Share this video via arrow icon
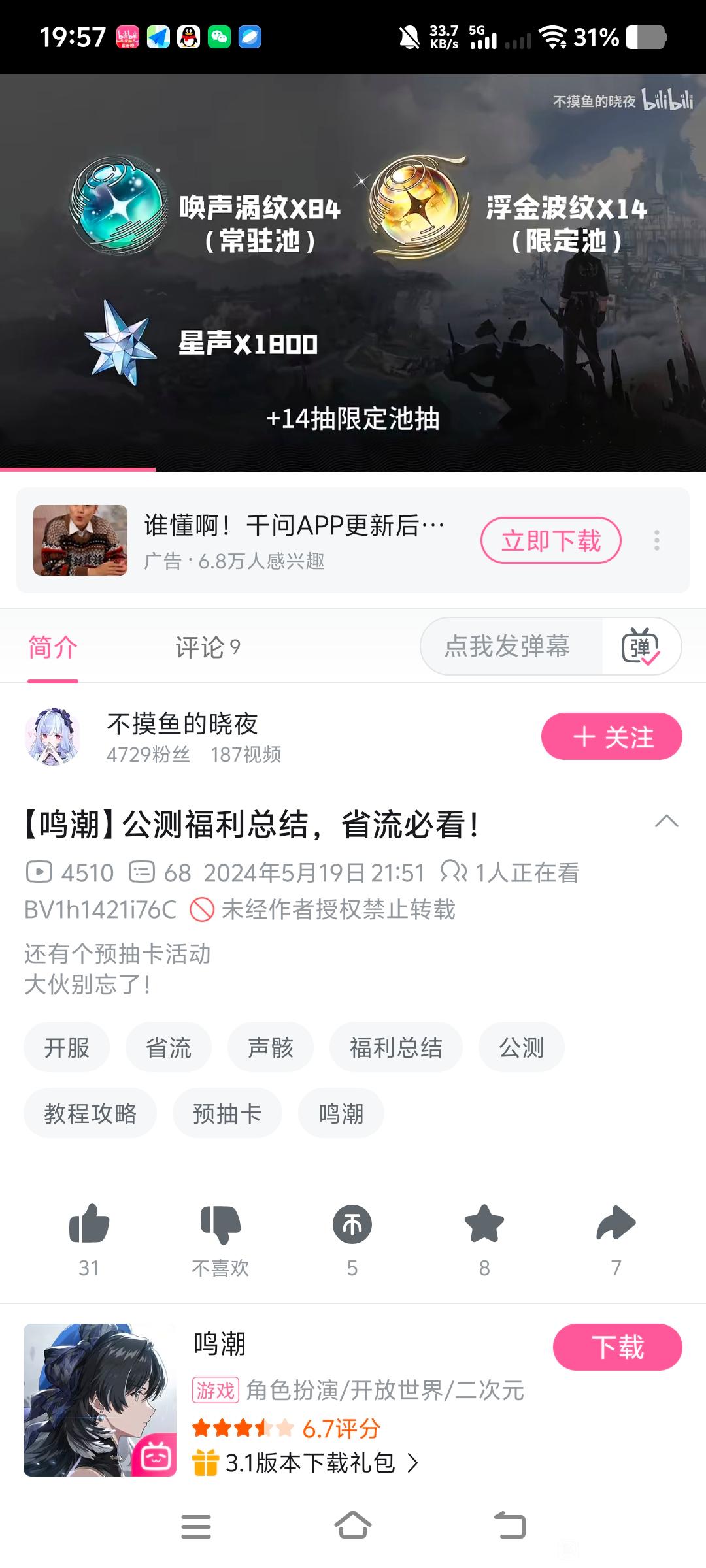706x1568 pixels. click(x=616, y=1224)
